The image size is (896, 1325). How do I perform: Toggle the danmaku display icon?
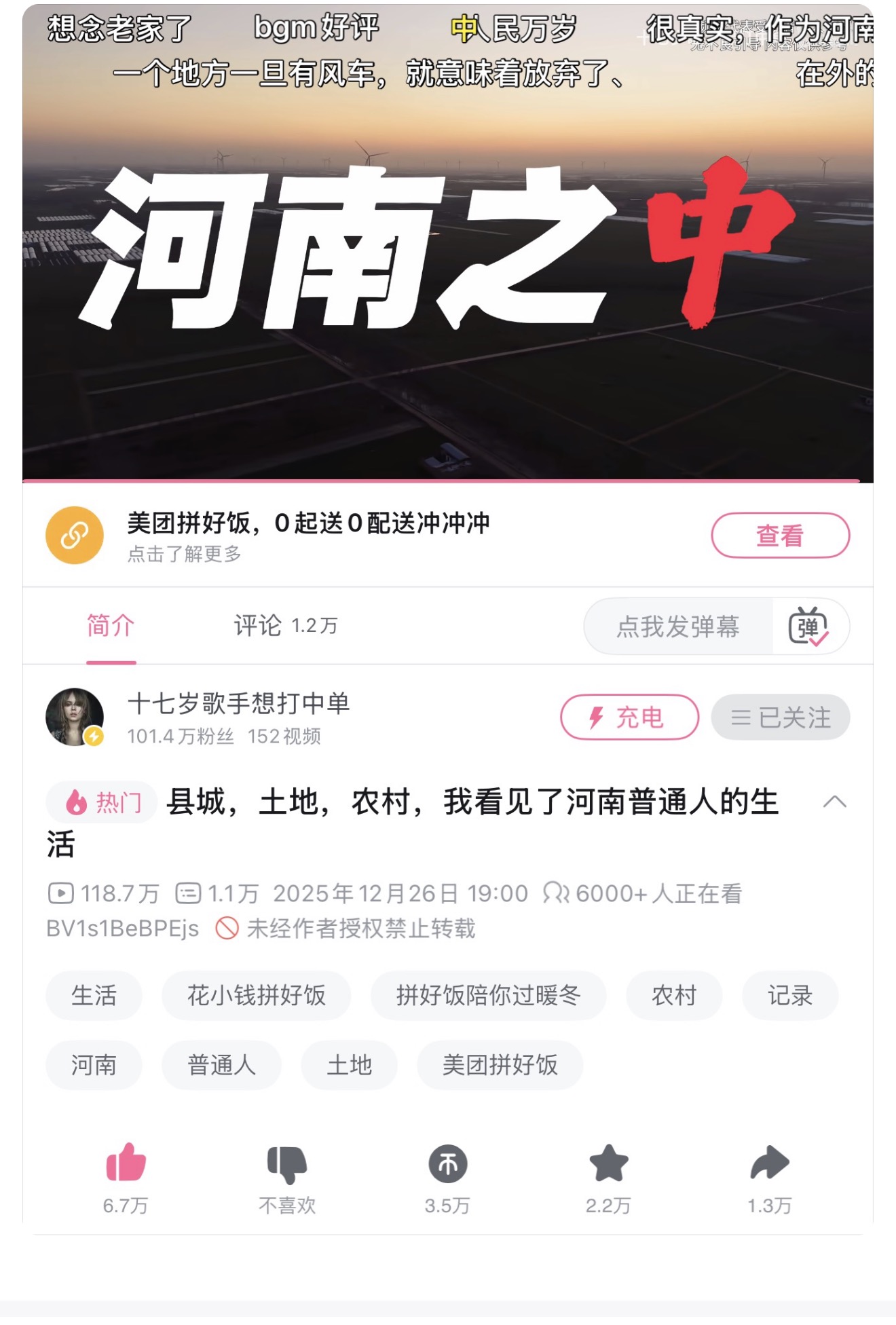[x=808, y=627]
